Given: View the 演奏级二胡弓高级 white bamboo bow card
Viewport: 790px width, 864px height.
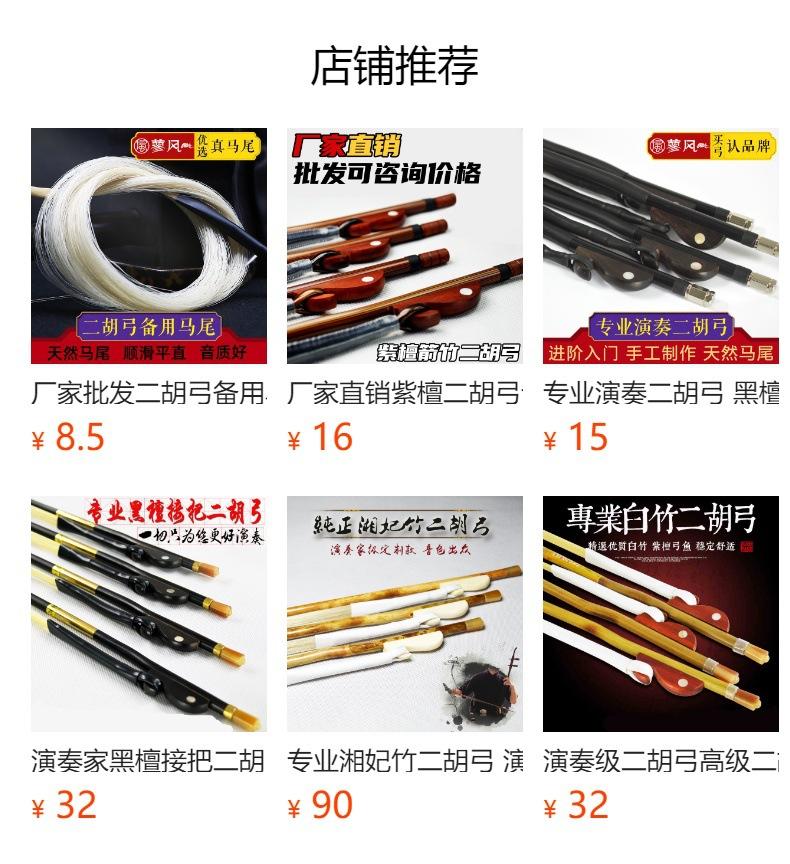Looking at the screenshot, I should [661, 660].
